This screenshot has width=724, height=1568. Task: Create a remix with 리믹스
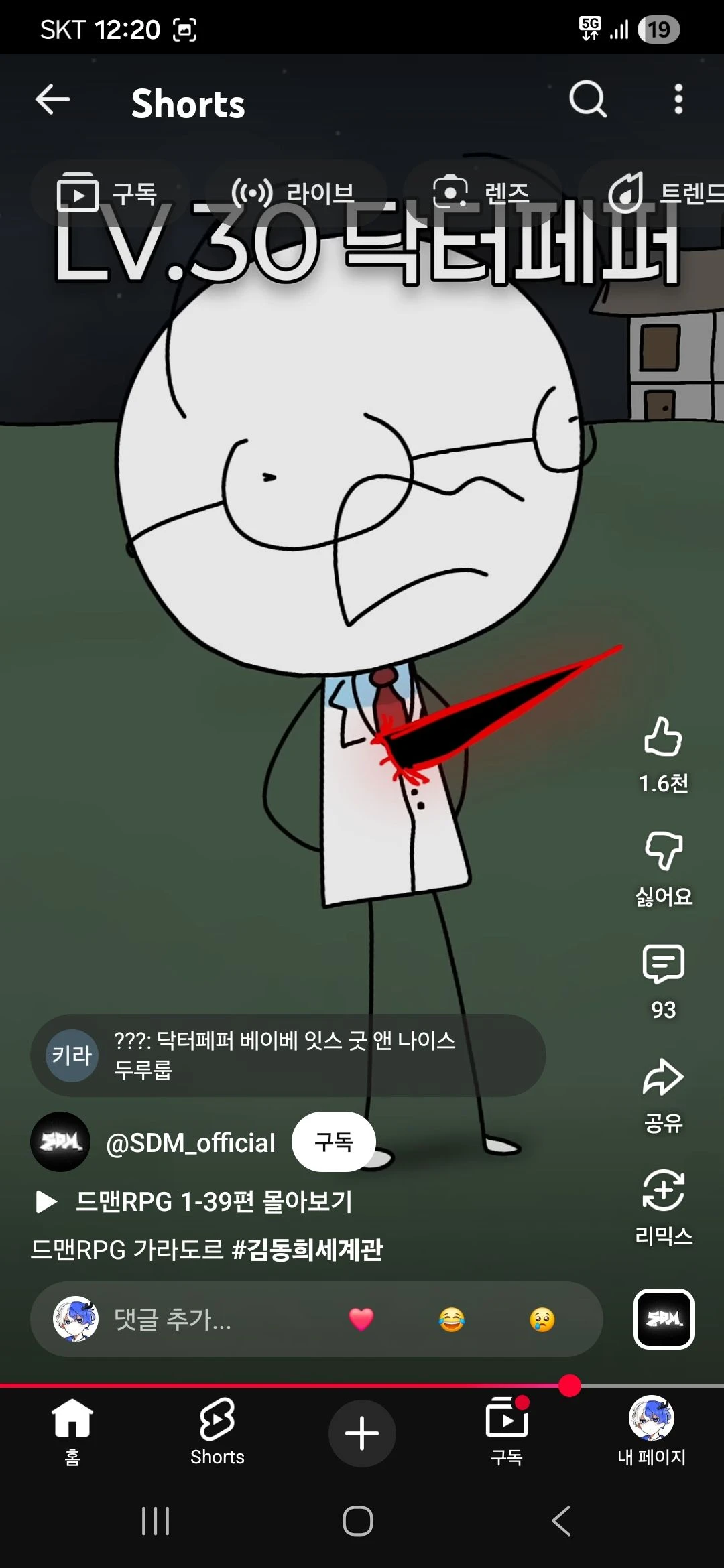point(663,1191)
